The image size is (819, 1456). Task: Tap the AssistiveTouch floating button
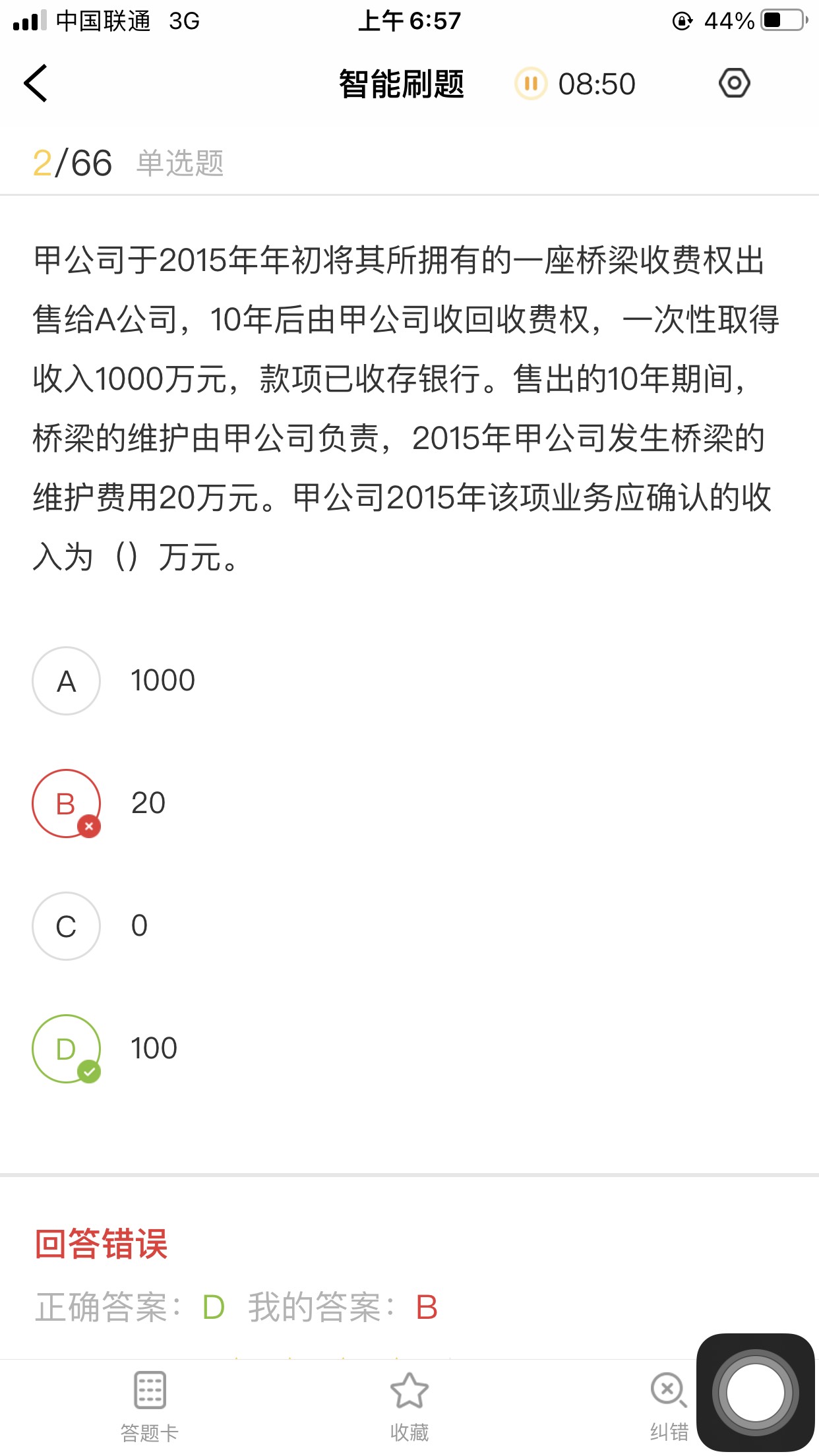756,1393
